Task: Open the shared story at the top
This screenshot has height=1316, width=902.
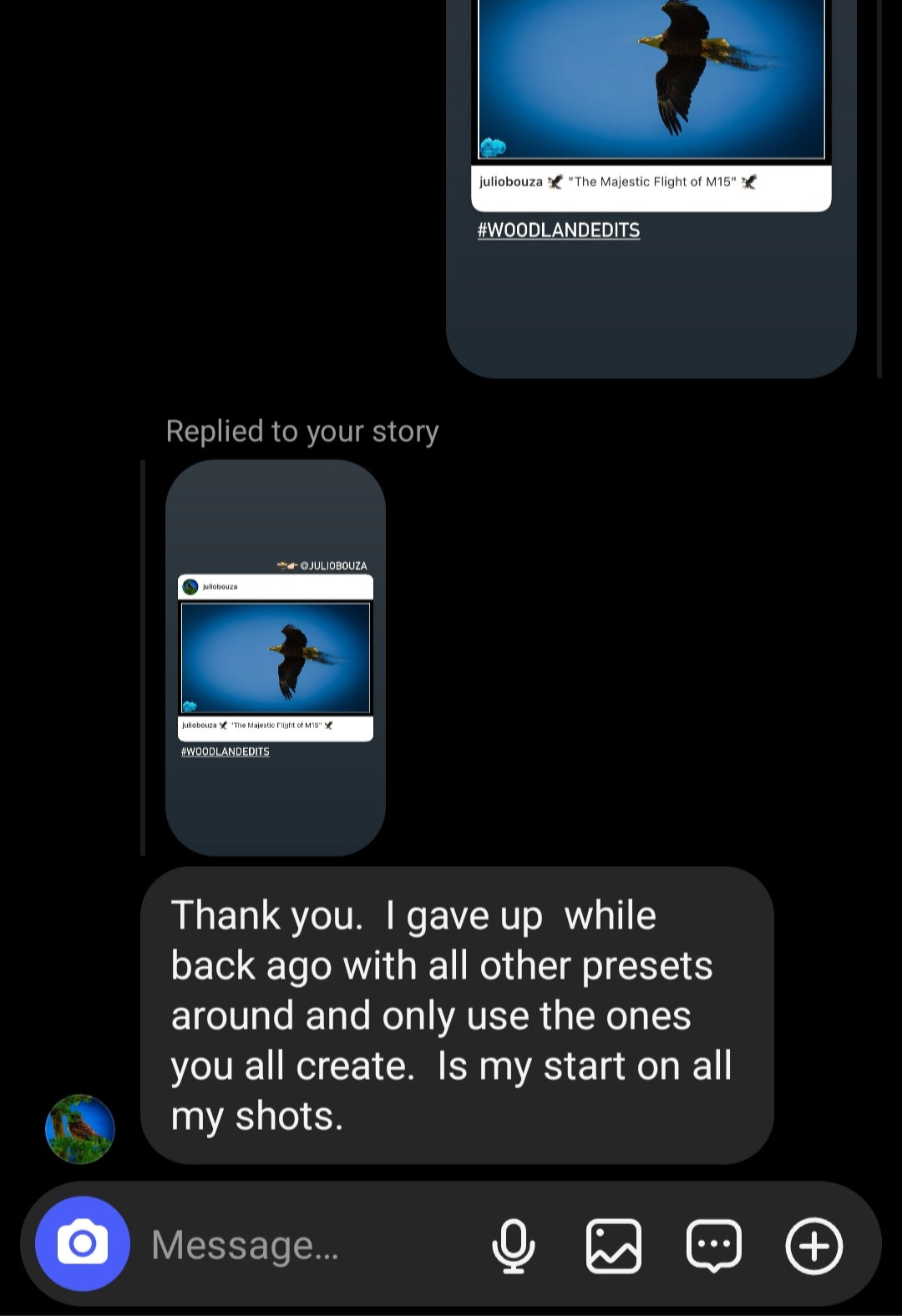Action: click(651, 167)
